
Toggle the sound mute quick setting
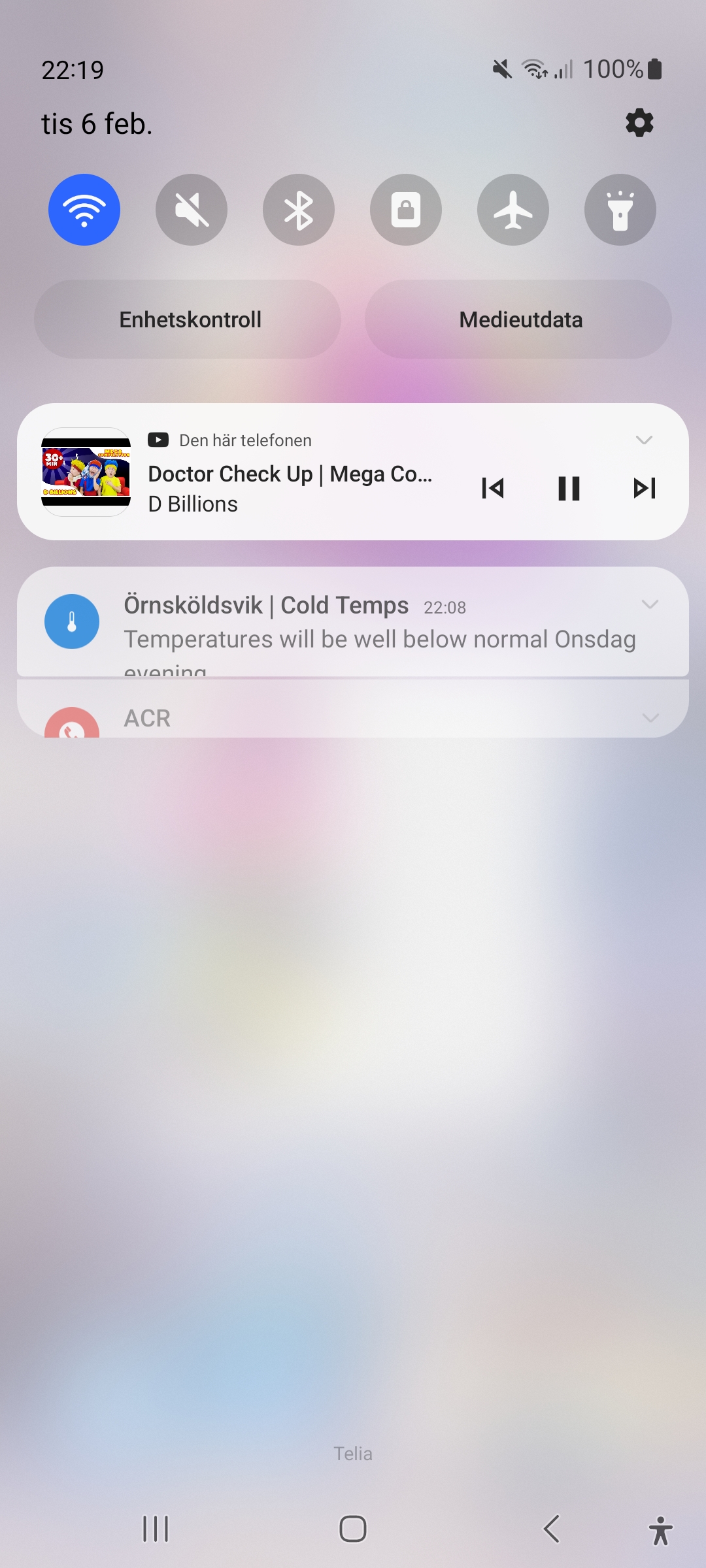tap(192, 210)
